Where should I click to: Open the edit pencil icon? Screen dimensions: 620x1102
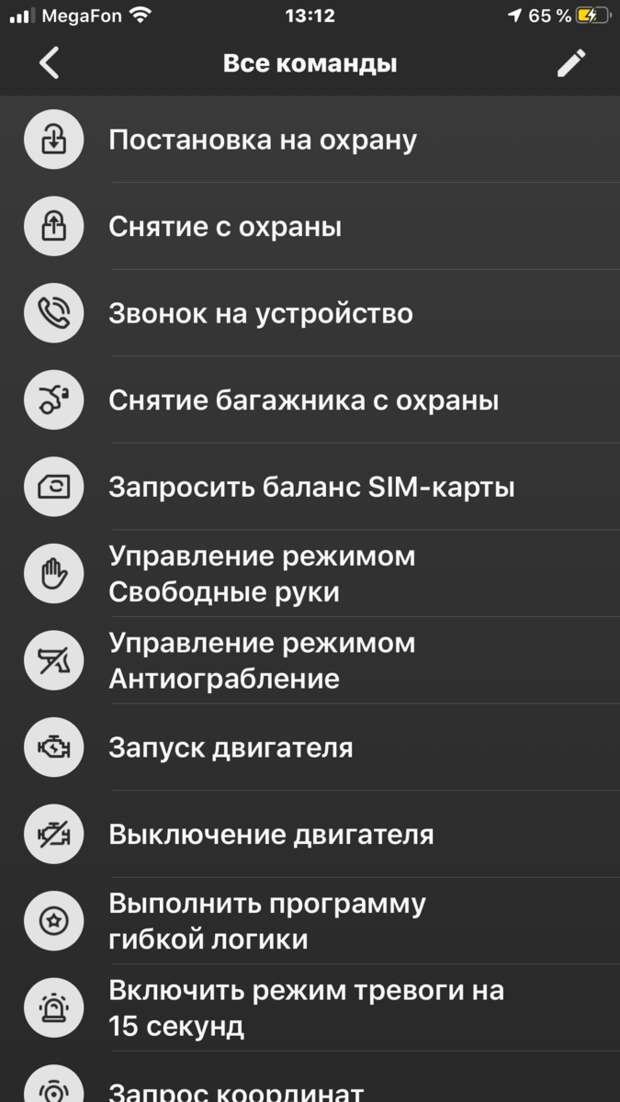pyautogui.click(x=571, y=63)
